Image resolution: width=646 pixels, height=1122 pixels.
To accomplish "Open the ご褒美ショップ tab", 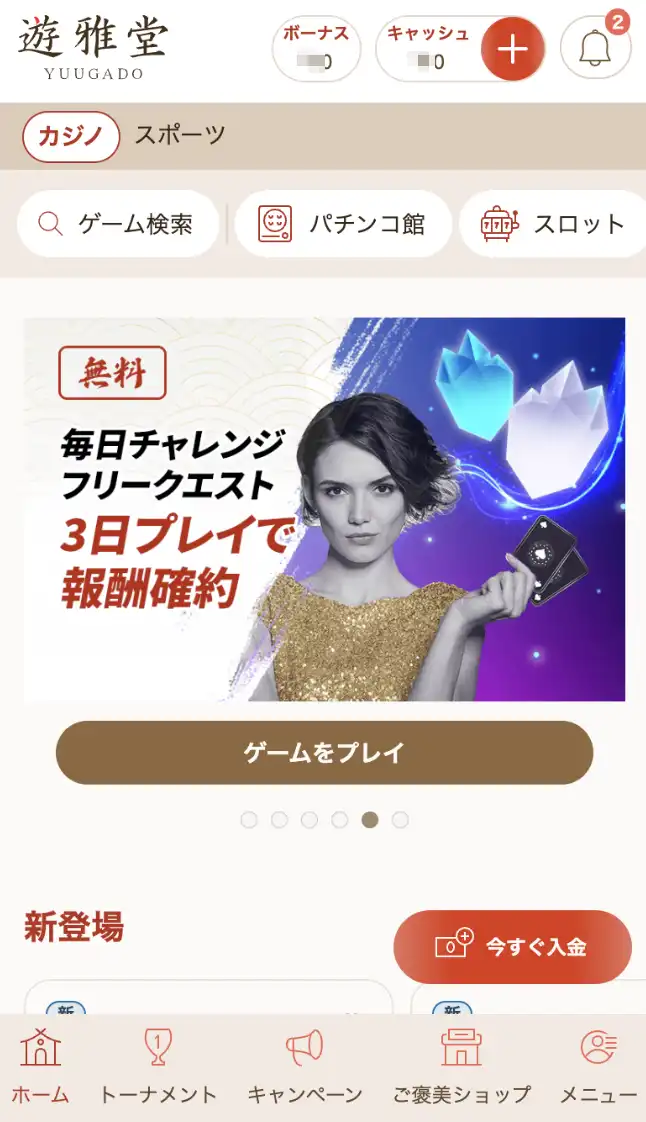I will tap(461, 1068).
